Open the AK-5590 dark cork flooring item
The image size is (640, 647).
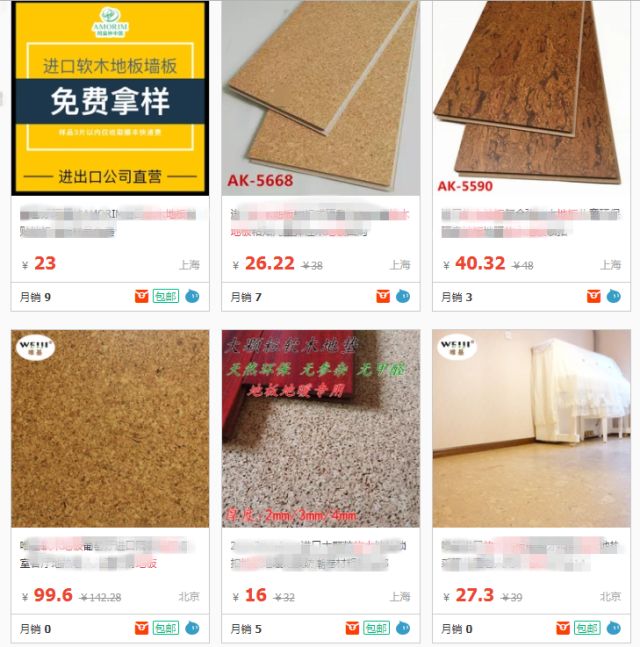coord(531,98)
